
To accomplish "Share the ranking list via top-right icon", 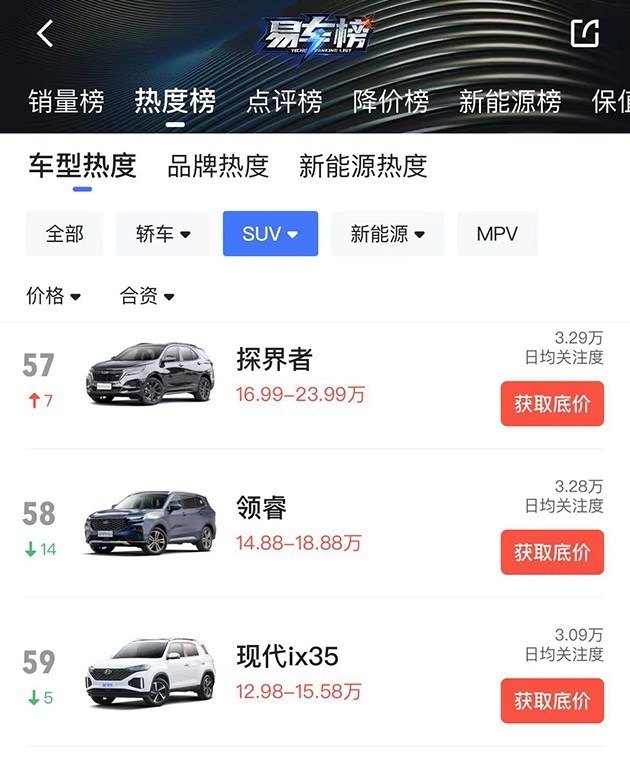I will tap(584, 33).
